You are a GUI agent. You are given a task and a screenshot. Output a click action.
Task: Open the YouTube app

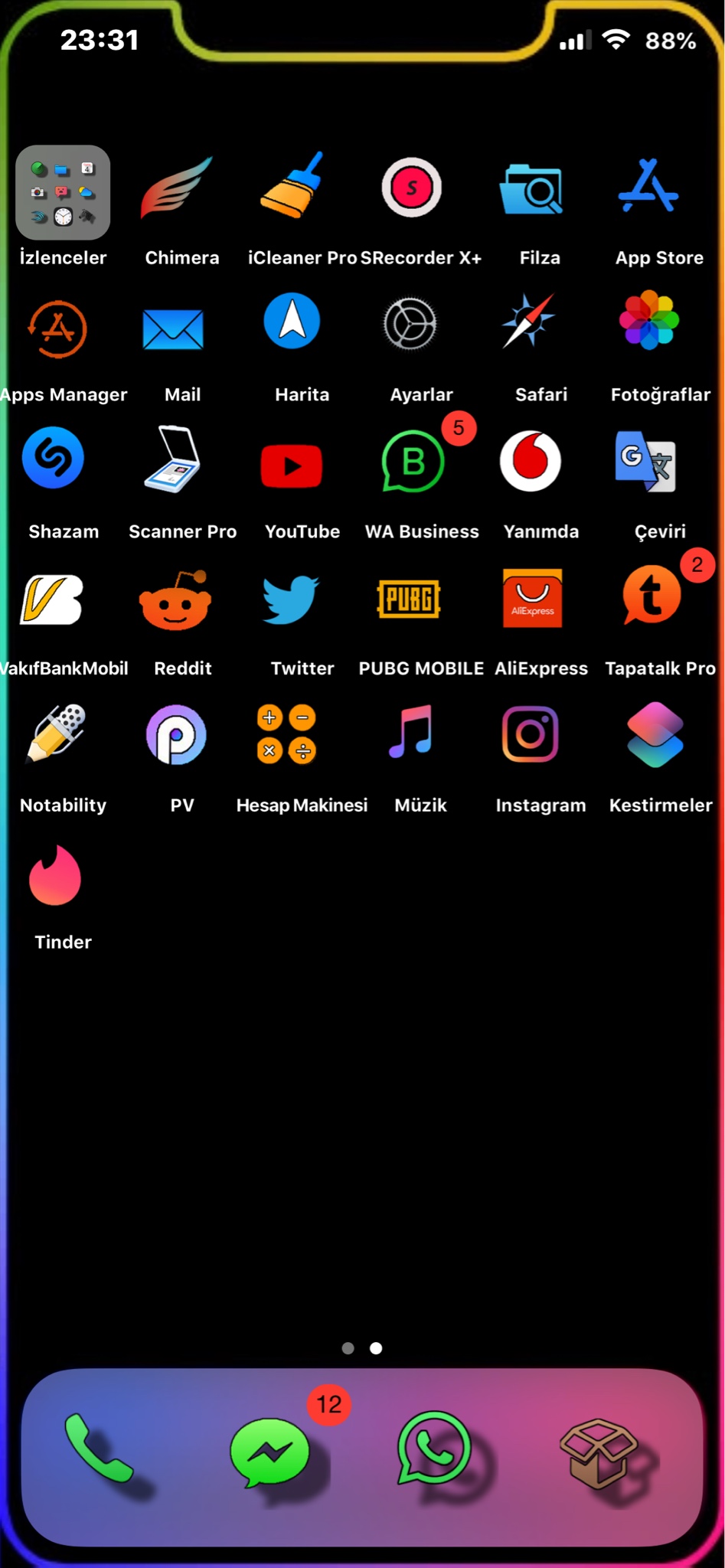click(x=292, y=465)
